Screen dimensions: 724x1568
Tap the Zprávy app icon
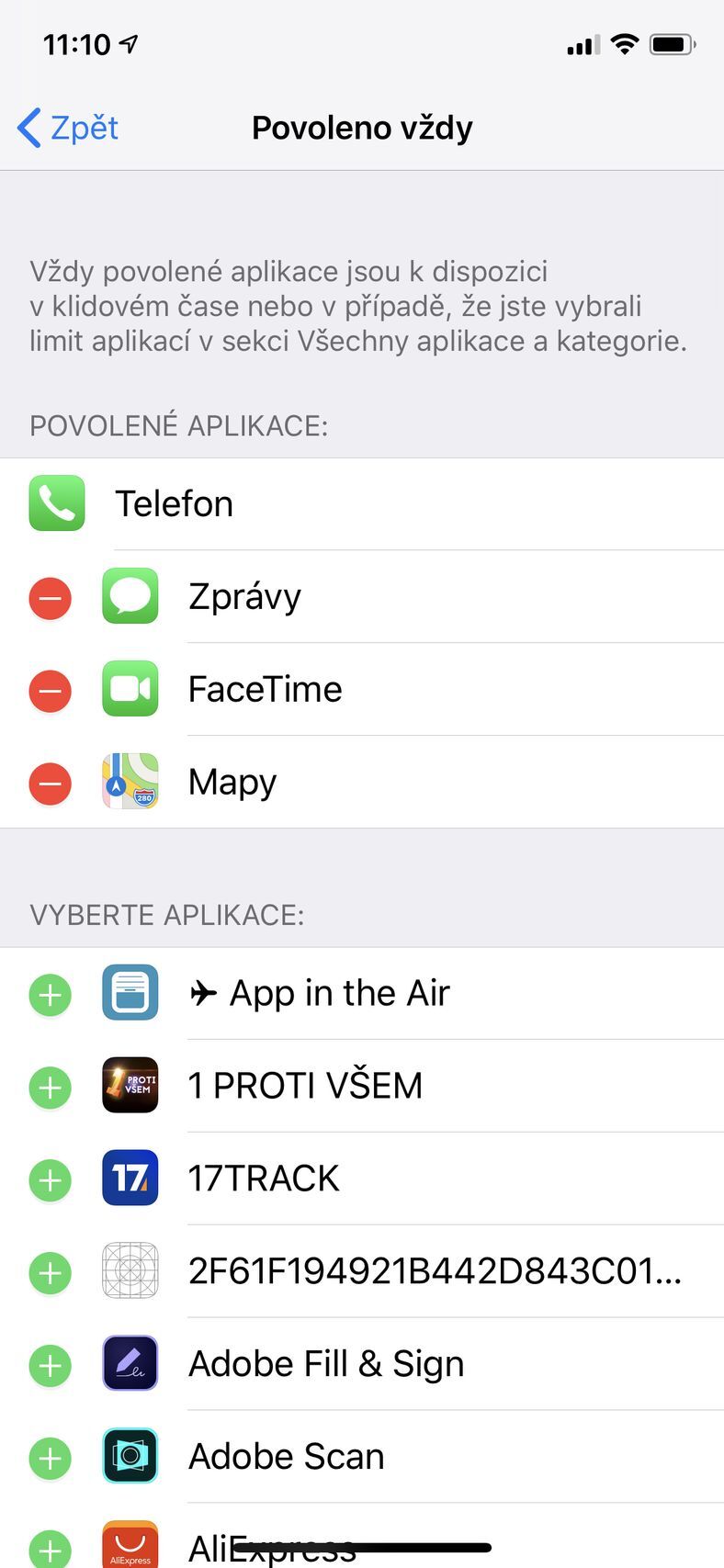pos(130,597)
